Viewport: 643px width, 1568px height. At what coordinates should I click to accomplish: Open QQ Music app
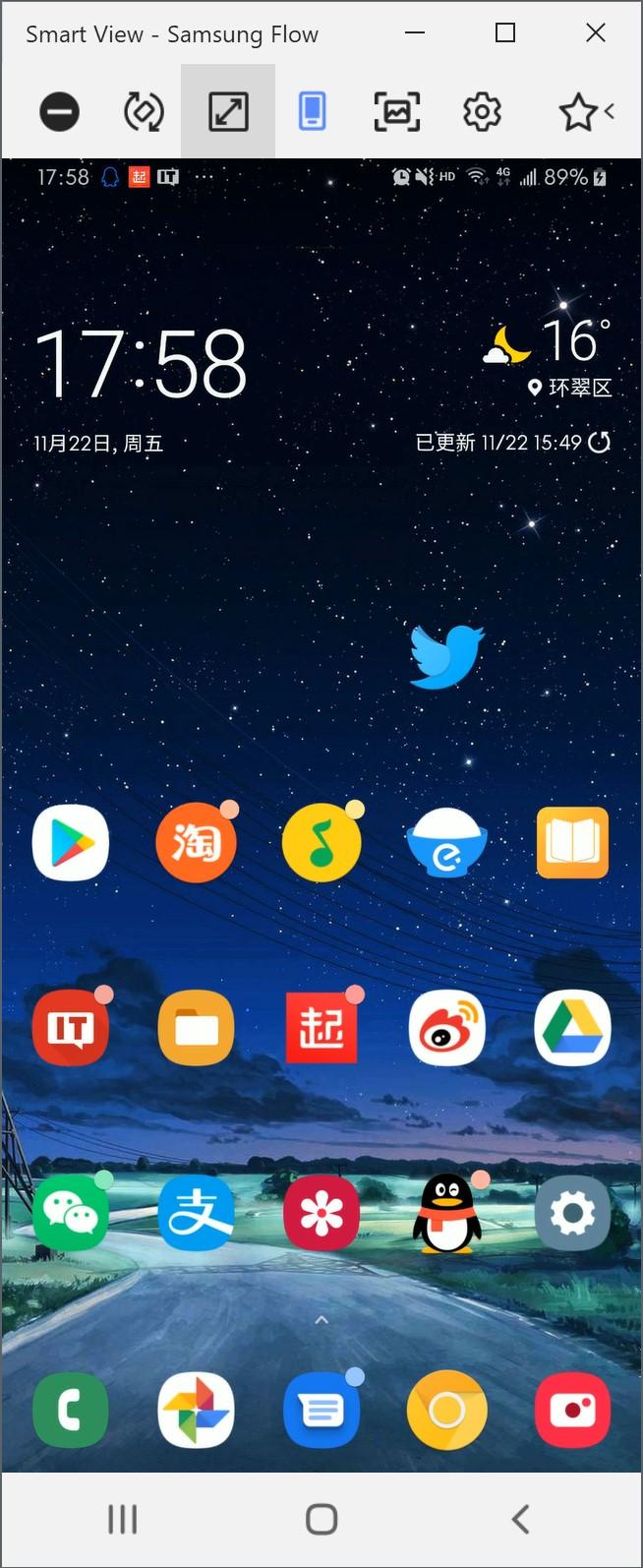(321, 843)
